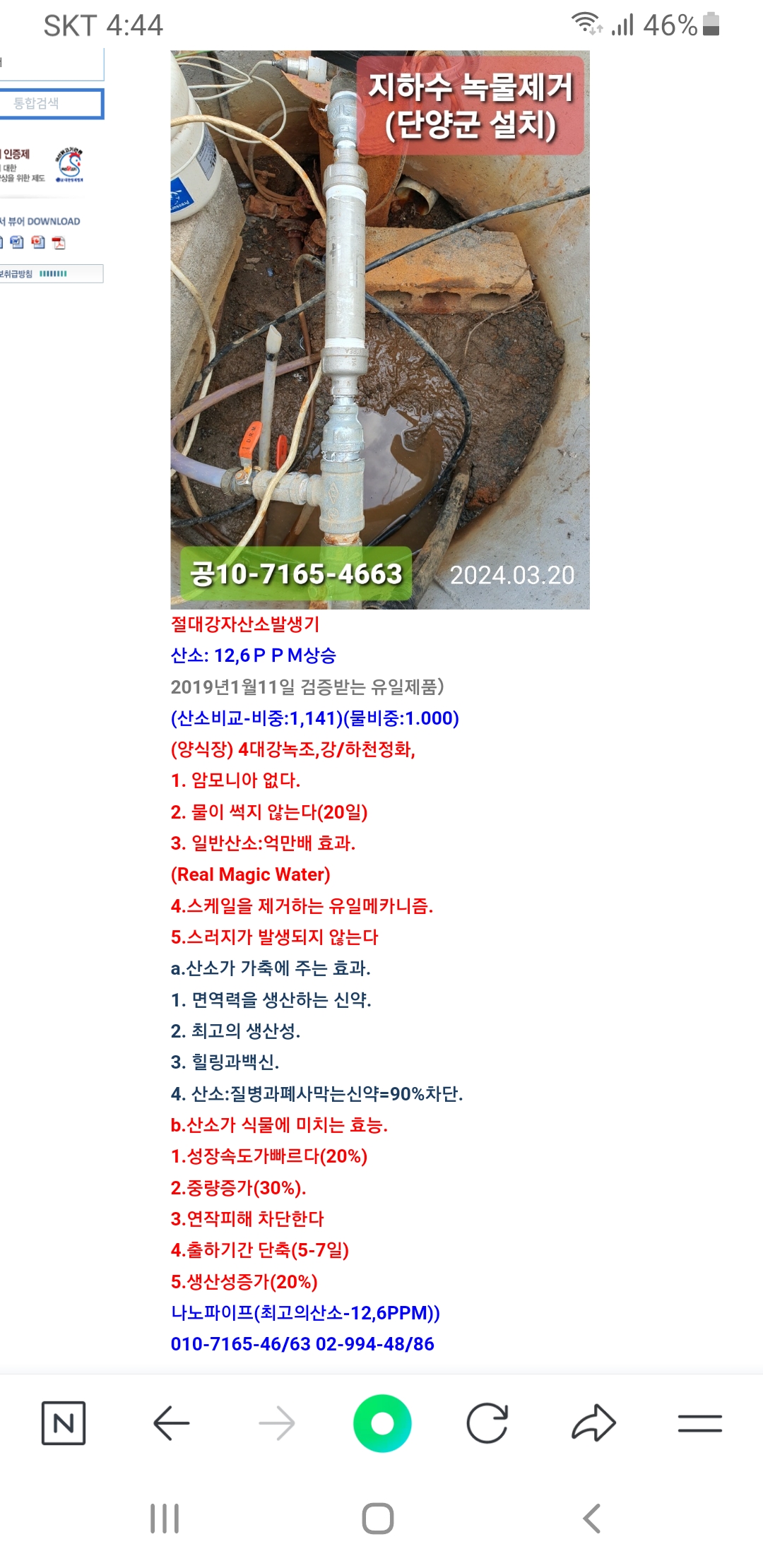Download the PDF viewer icon
Screen dimensions: 763x1568
(x=59, y=243)
